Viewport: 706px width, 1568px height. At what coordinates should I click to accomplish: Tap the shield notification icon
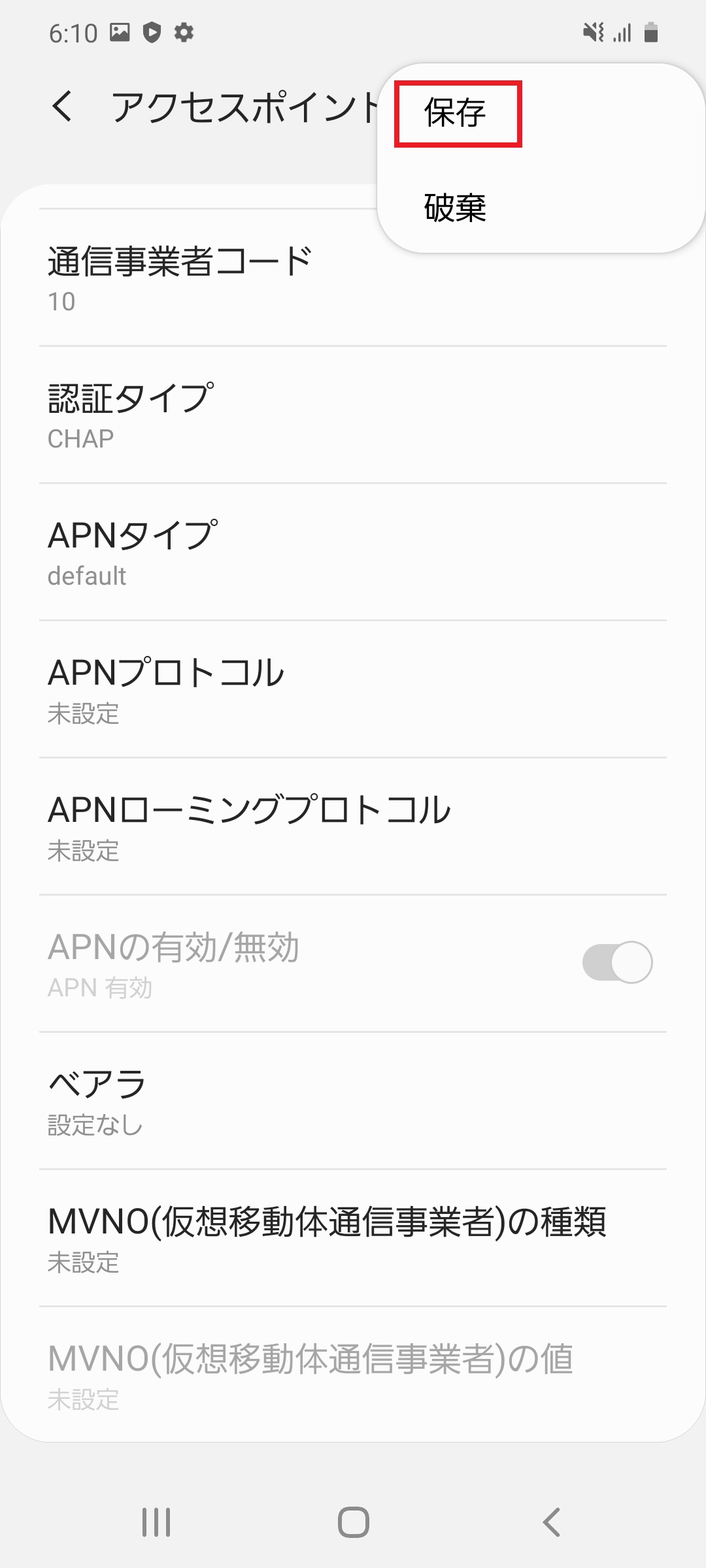pyautogui.click(x=151, y=31)
